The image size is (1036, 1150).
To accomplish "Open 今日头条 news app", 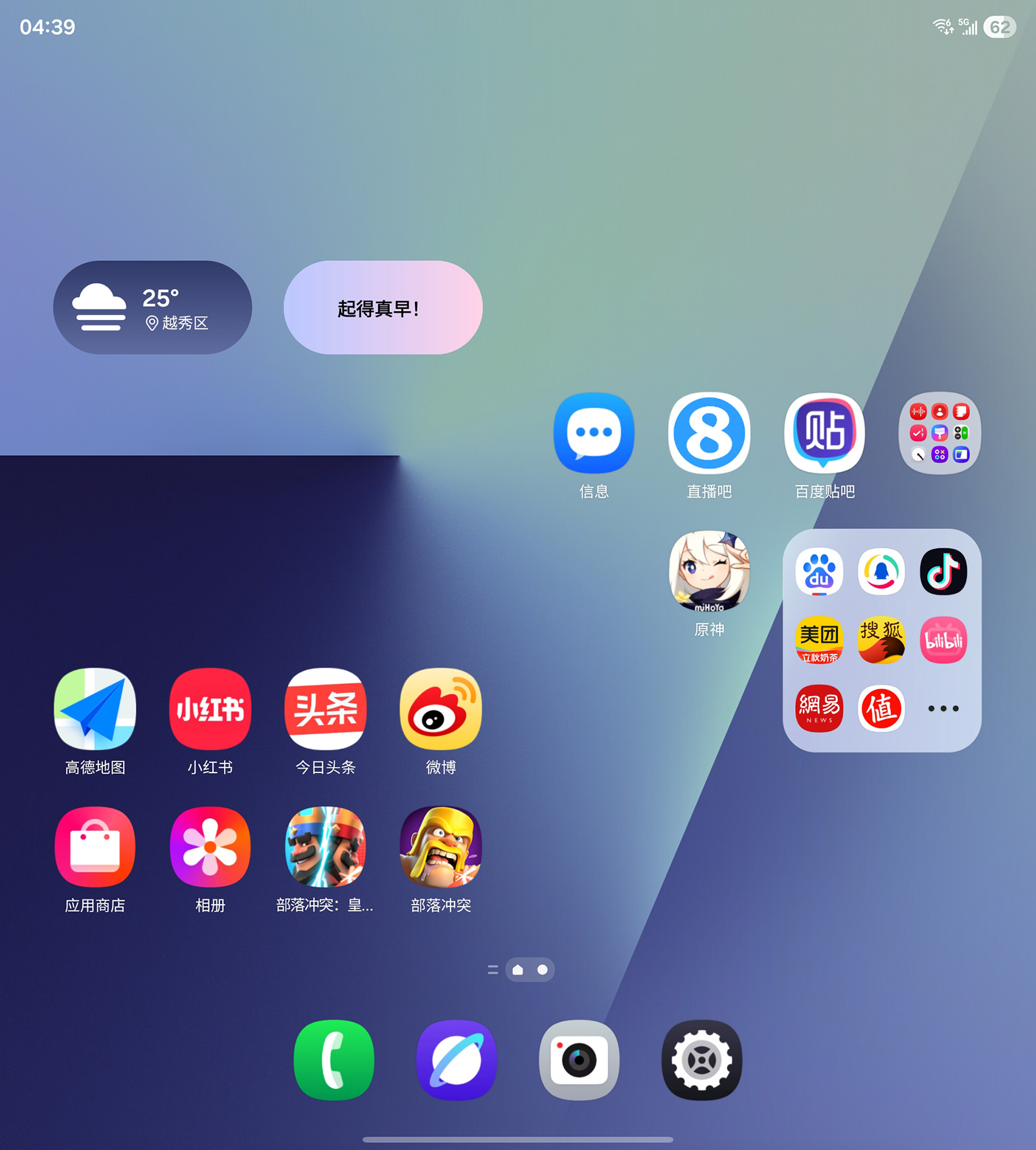I will [326, 709].
